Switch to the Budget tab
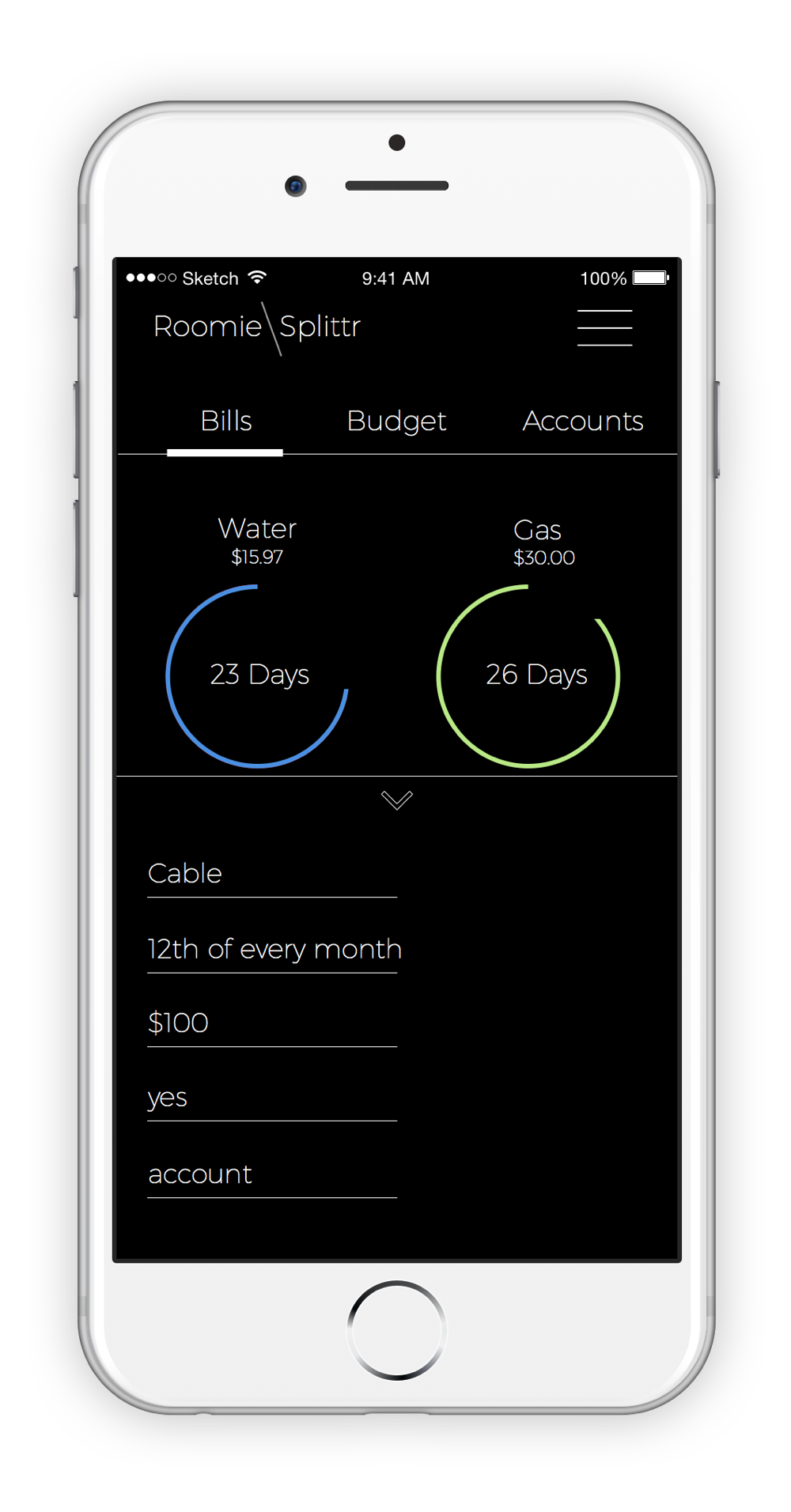 coord(396,421)
